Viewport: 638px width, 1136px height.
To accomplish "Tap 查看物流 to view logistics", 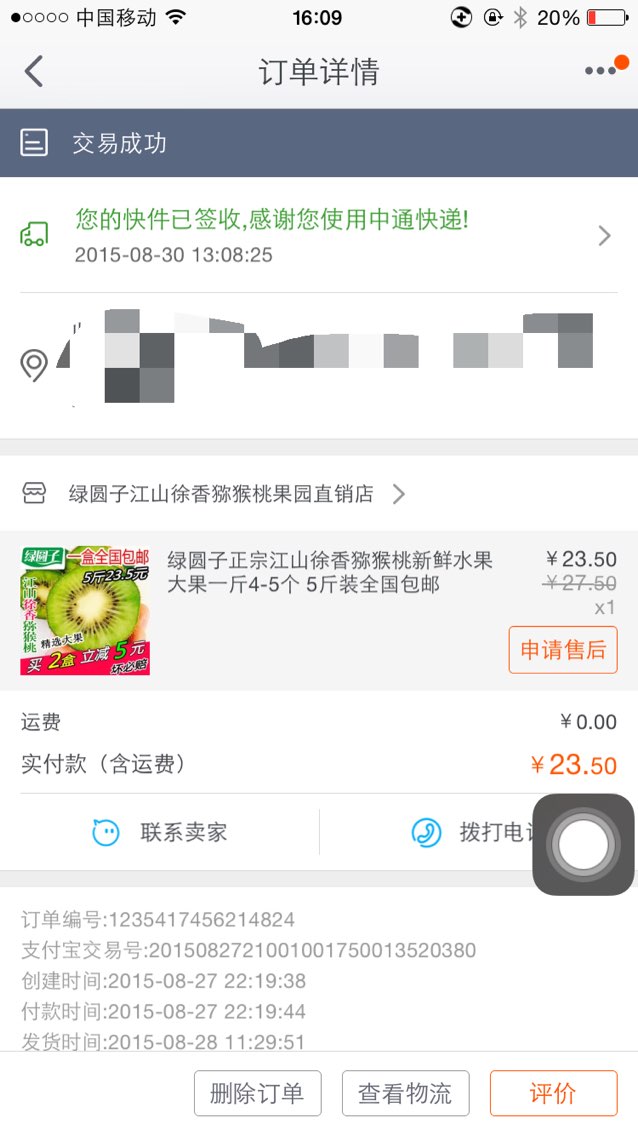I will point(406,1093).
